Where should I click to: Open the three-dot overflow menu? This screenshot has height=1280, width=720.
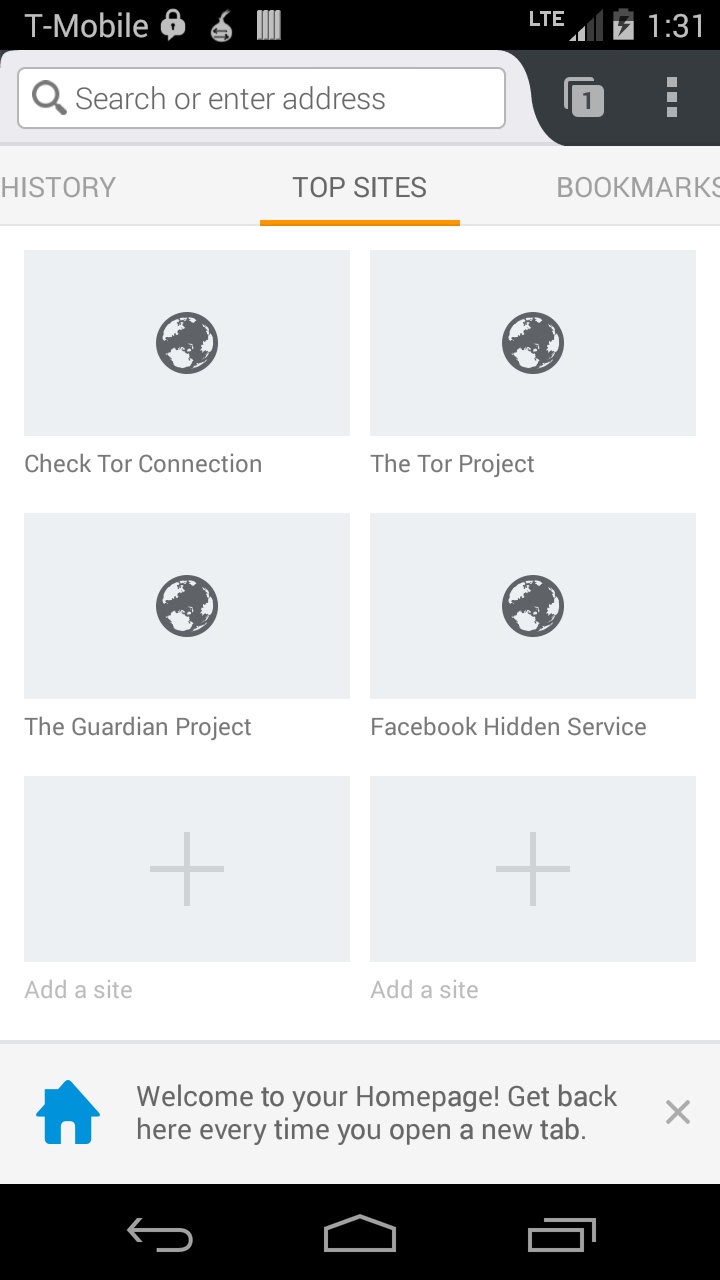pos(672,98)
